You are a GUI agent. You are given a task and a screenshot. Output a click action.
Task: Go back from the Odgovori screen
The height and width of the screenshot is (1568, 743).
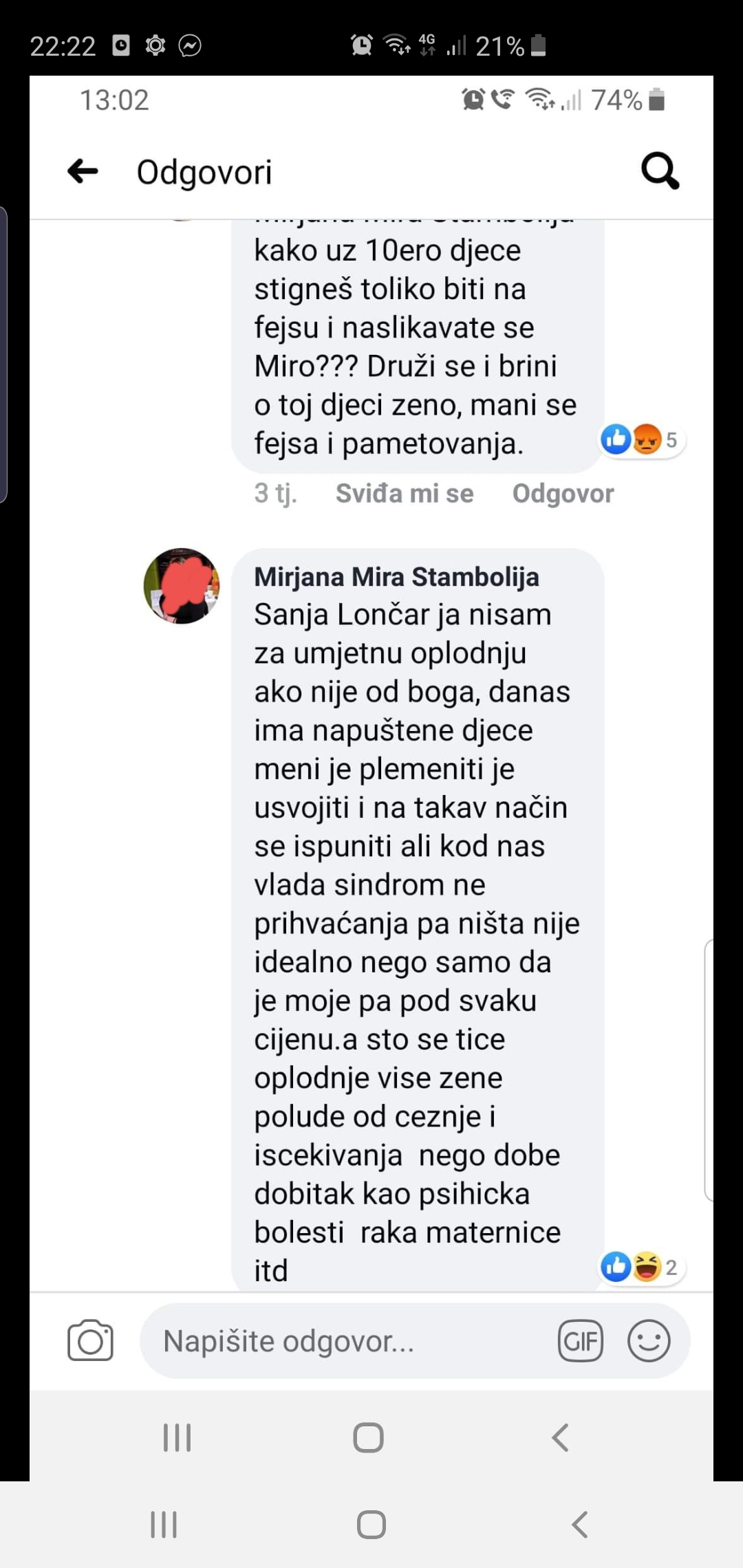83,171
